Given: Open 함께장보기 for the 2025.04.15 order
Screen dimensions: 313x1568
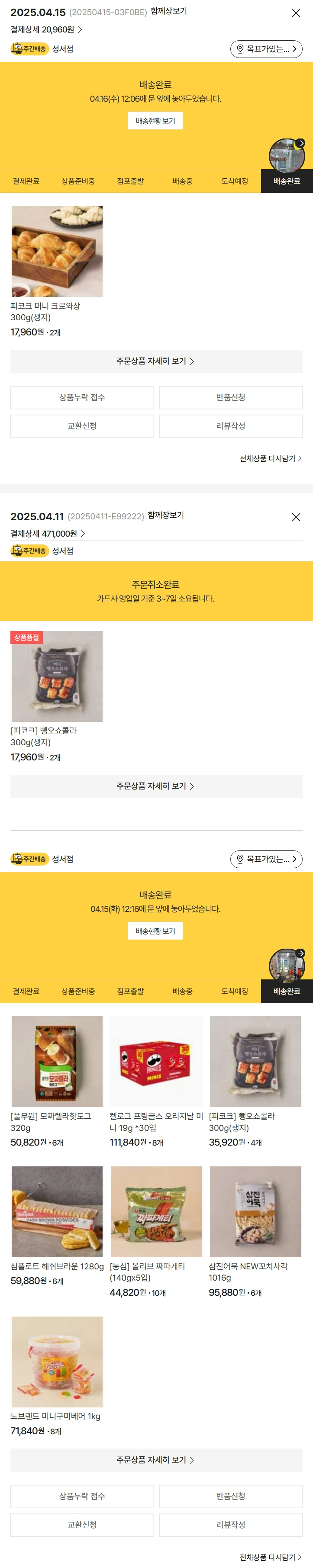Looking at the screenshot, I should (169, 12).
